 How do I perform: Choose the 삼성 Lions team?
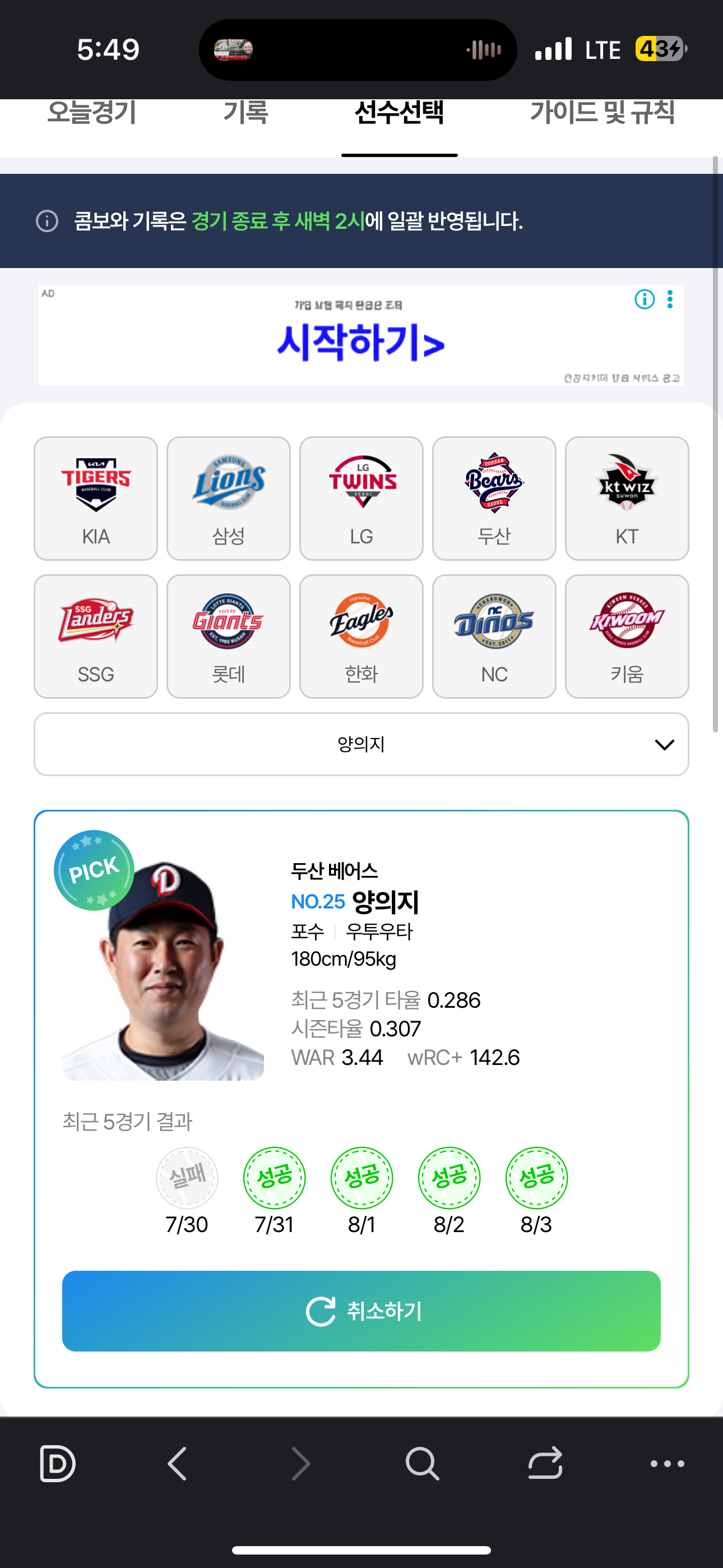228,498
